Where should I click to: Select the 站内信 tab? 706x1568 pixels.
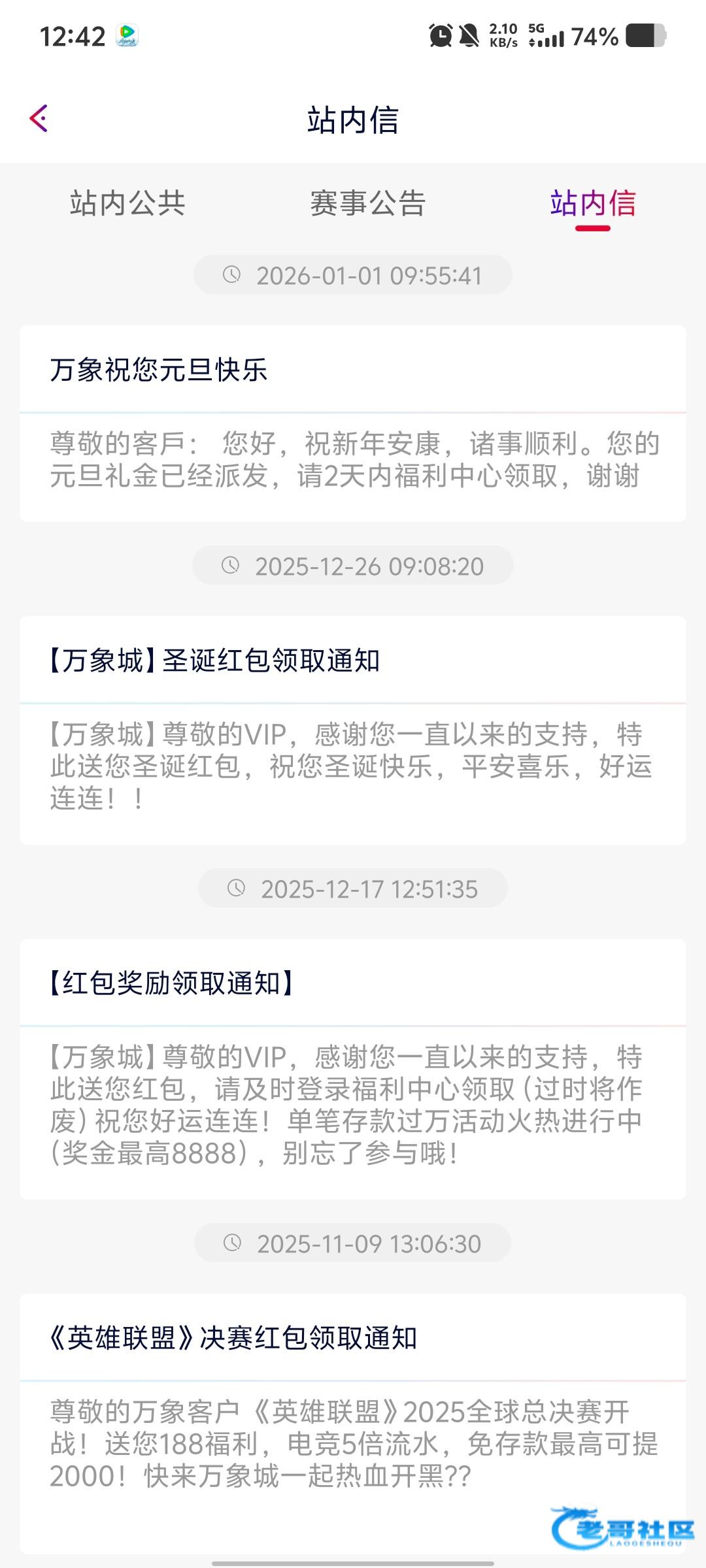coord(592,203)
